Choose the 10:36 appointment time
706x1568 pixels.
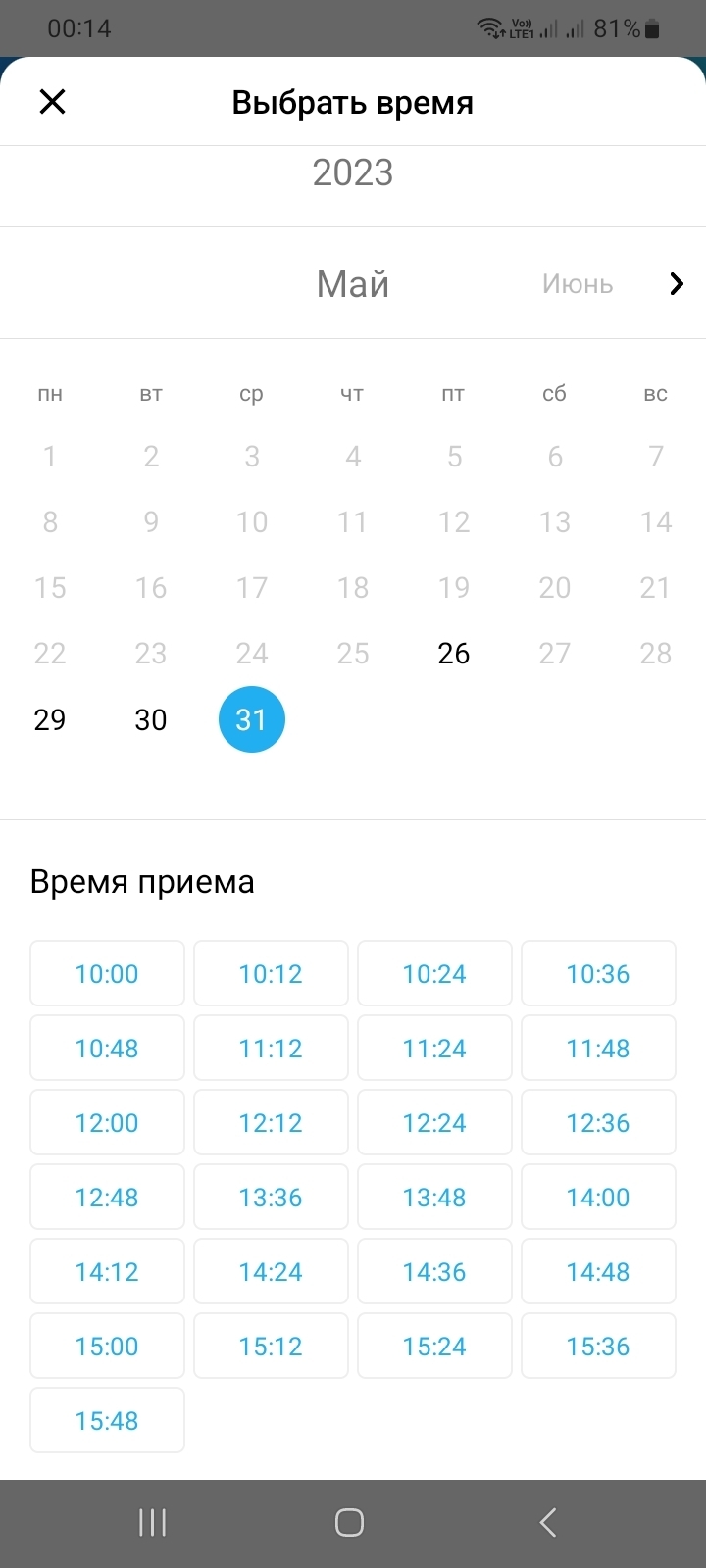598,973
